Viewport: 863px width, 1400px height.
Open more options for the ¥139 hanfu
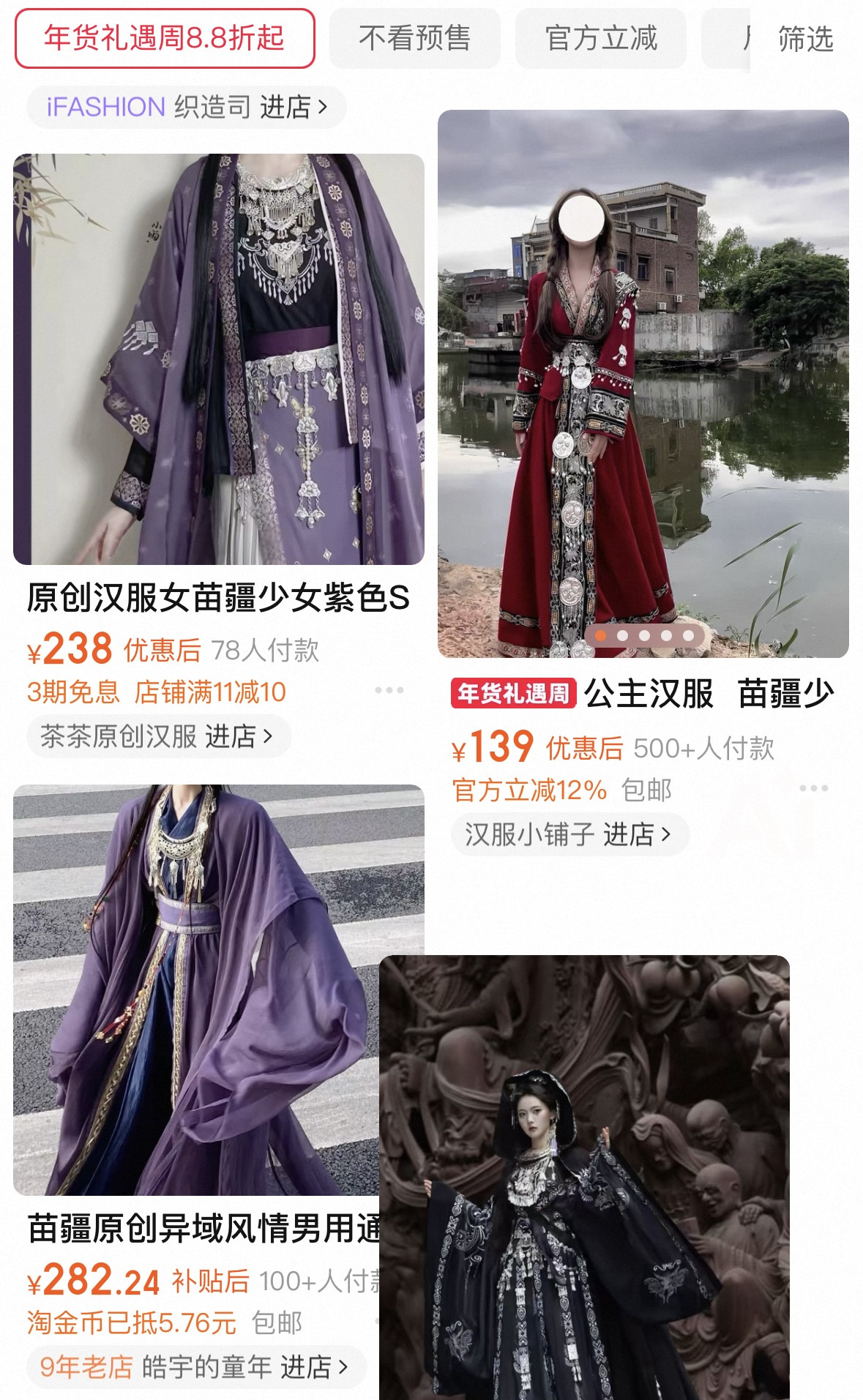tap(813, 788)
